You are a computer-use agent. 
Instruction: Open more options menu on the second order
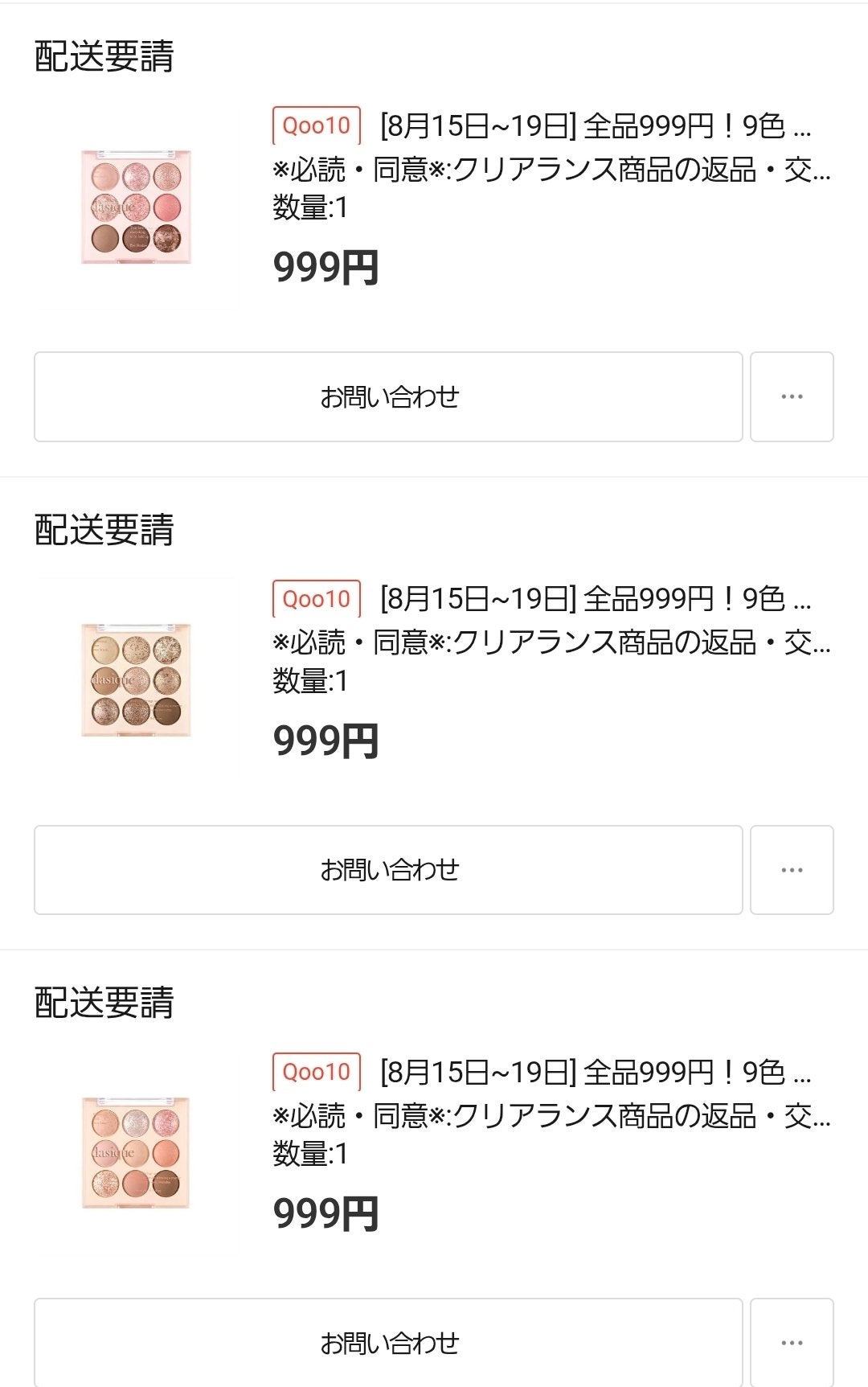tap(792, 870)
